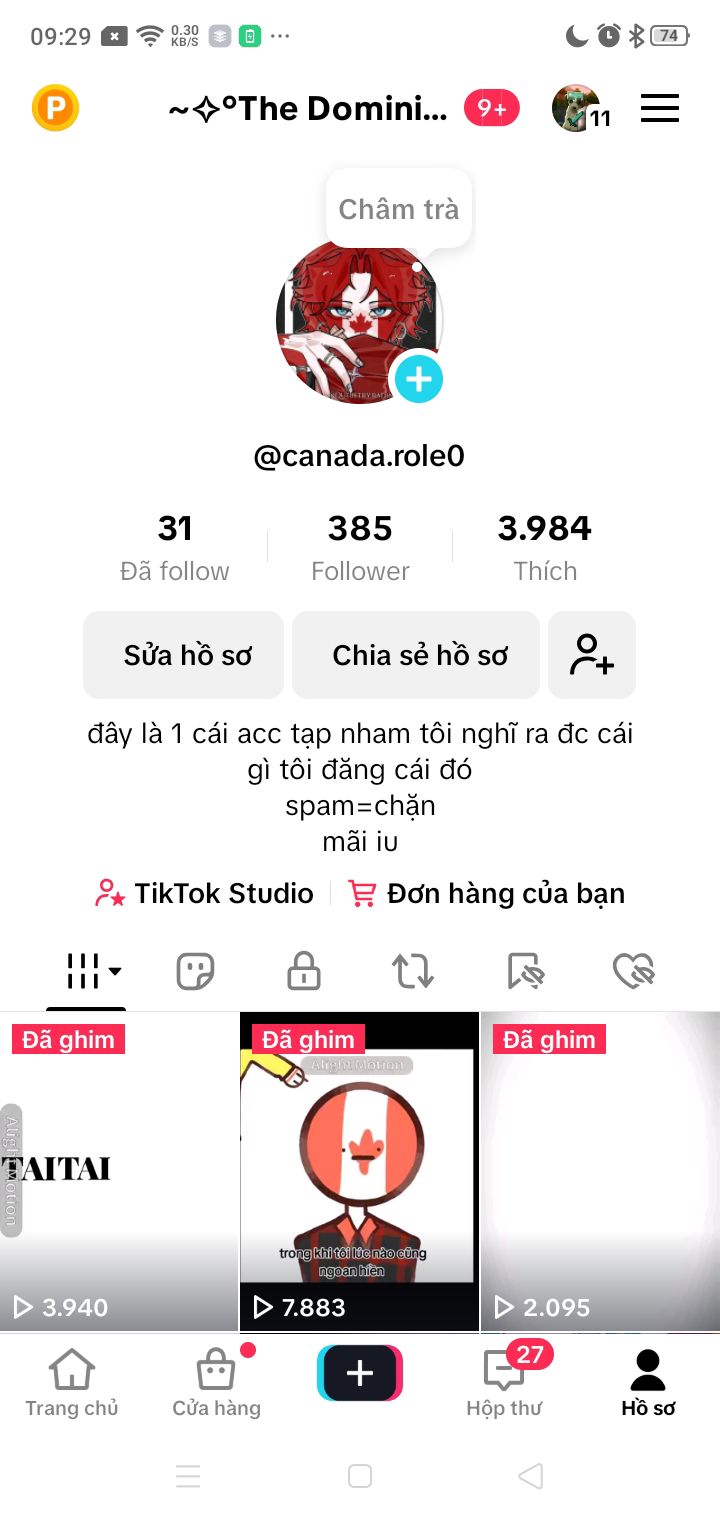Open the orange P coin icon
720x1520 pixels.
(55, 108)
